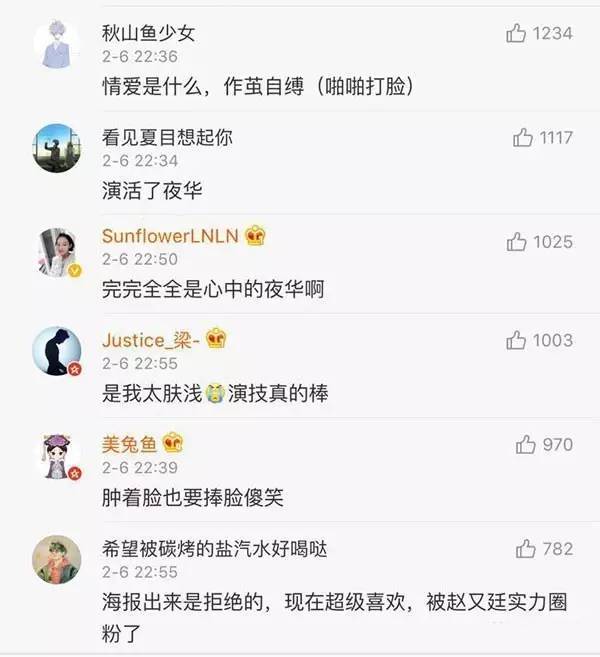Like Justice_梁-'s comment
This screenshot has height=657, width=600.
[x=516, y=341]
